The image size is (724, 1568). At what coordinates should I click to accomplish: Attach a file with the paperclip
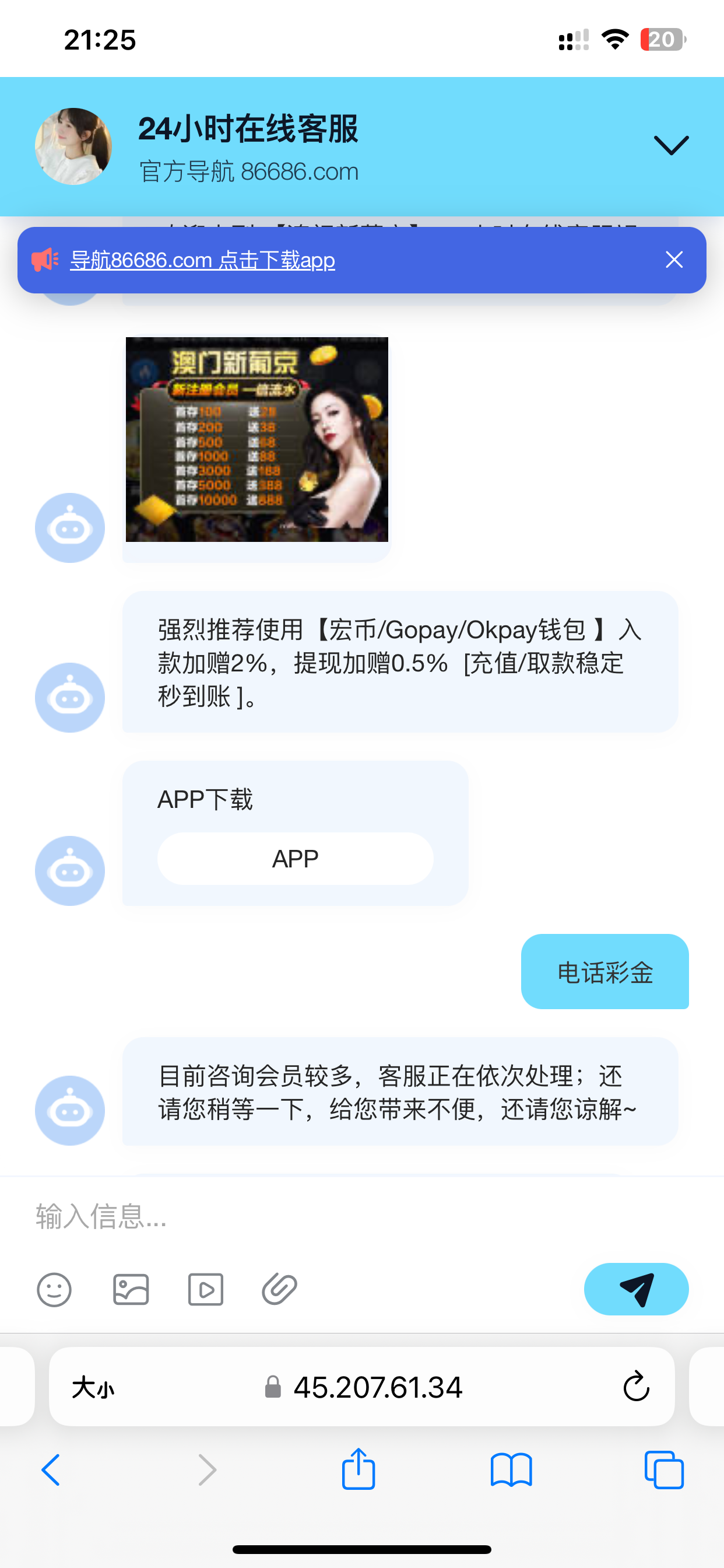tap(279, 1289)
